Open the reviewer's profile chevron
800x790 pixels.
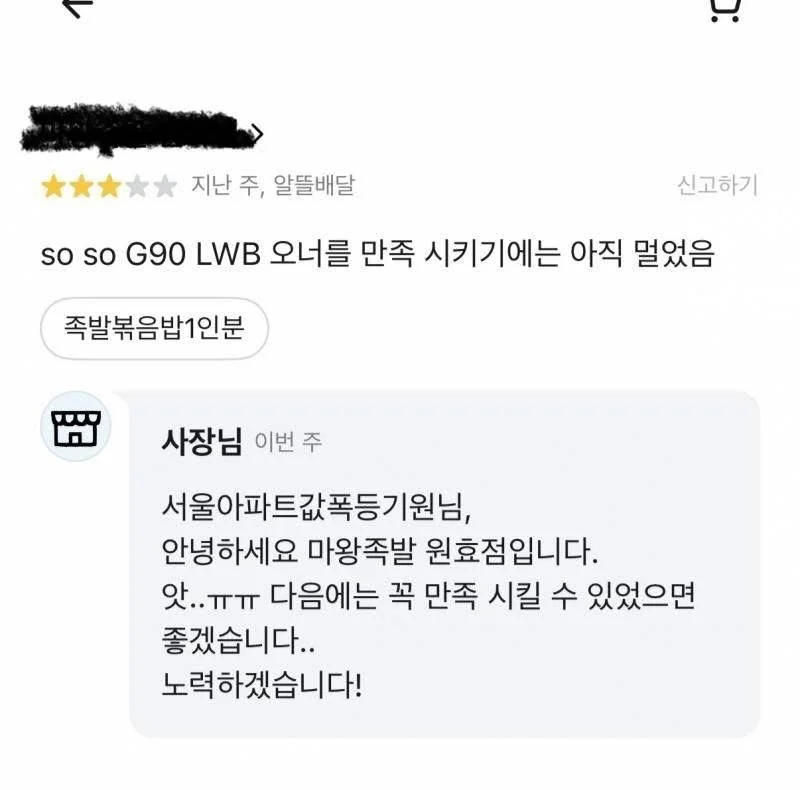258,133
